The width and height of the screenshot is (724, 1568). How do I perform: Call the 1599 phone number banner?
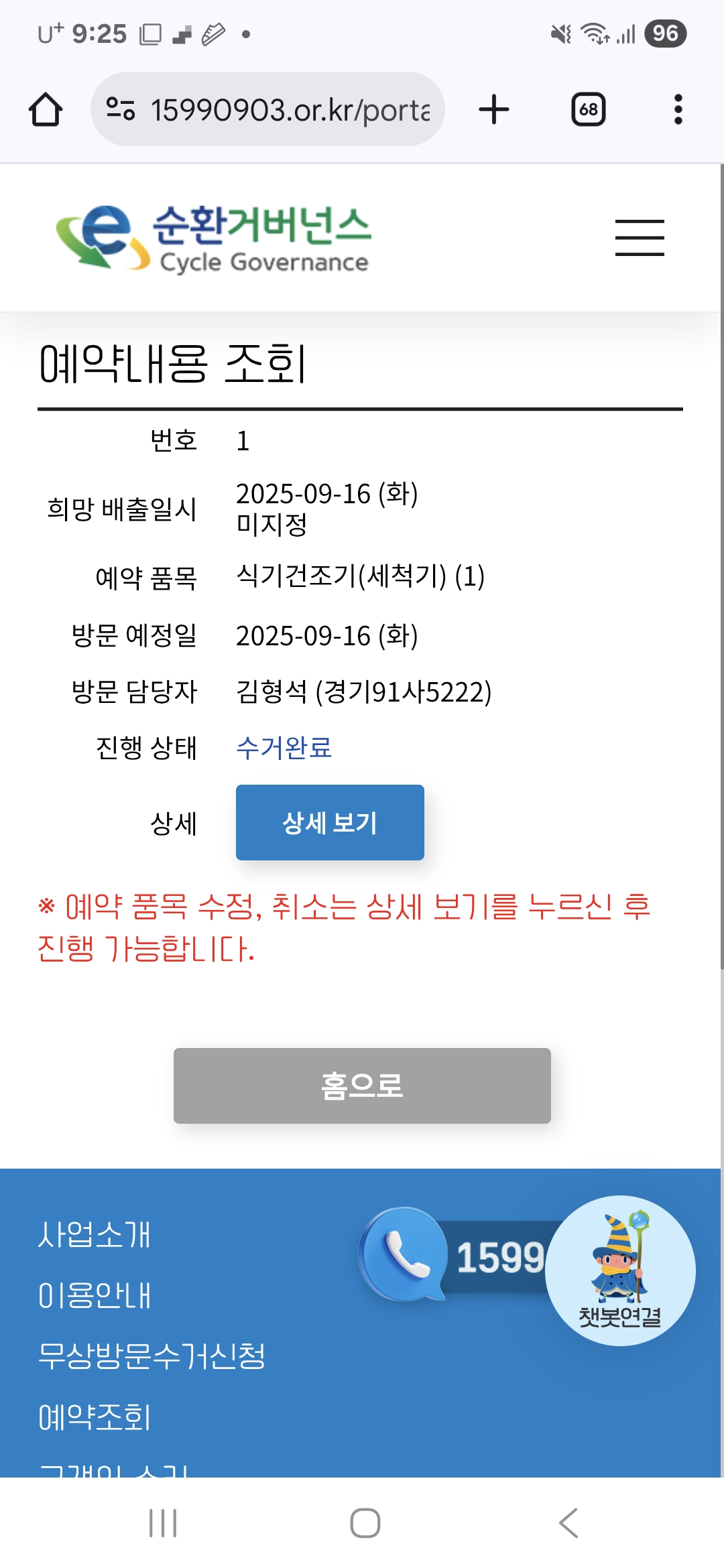pyautogui.click(x=456, y=1256)
